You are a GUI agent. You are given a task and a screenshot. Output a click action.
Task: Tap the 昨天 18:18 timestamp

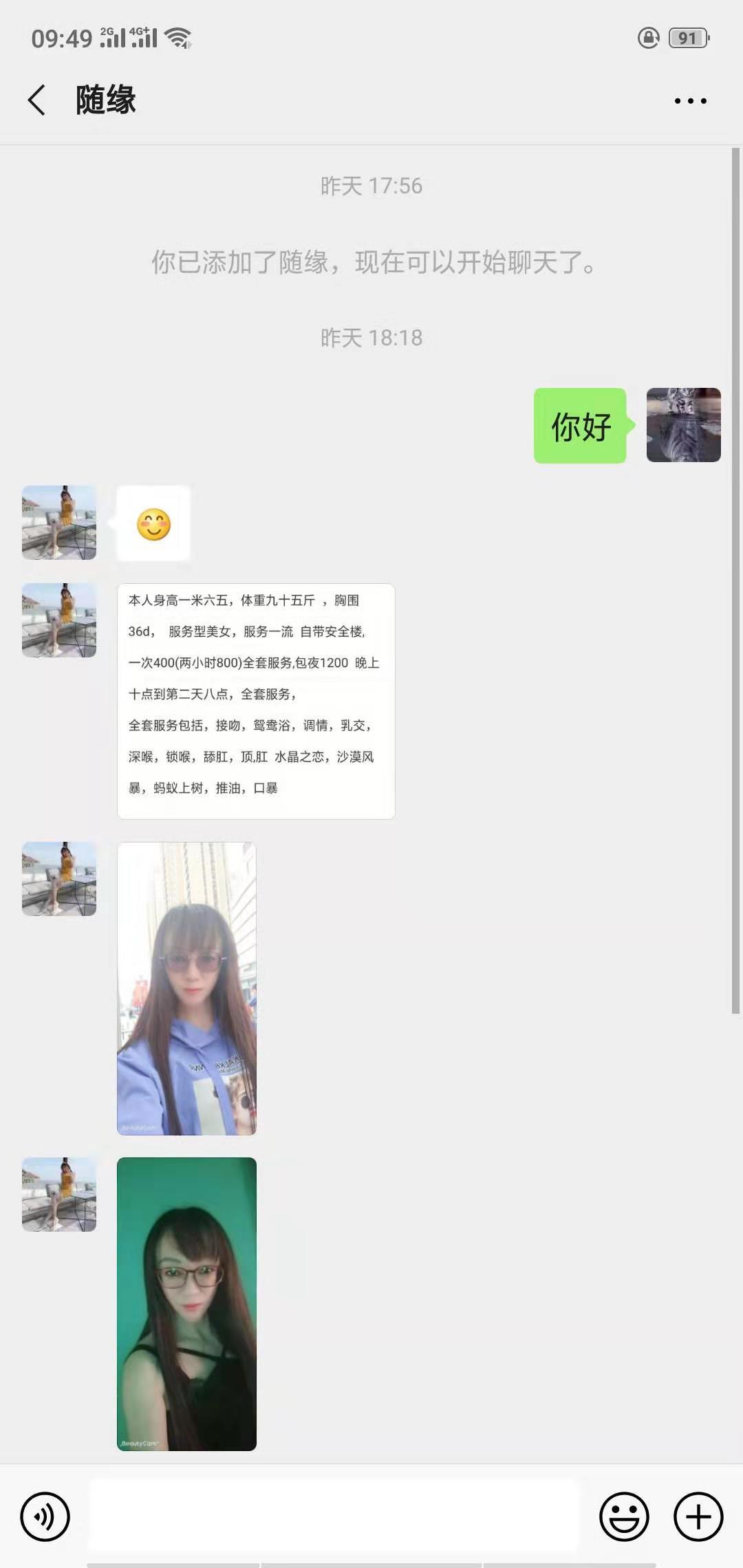point(371,337)
